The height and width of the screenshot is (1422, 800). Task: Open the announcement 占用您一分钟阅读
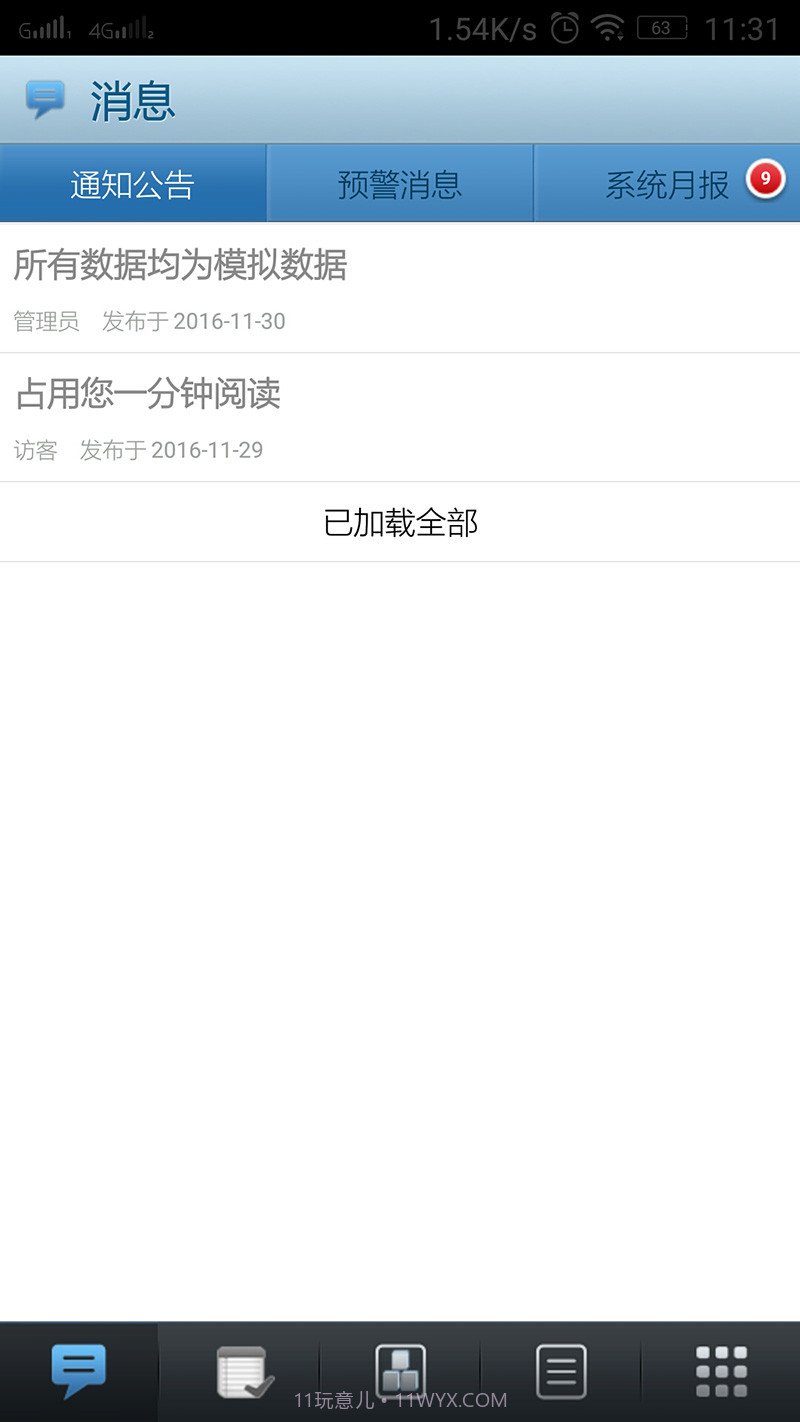[x=148, y=394]
